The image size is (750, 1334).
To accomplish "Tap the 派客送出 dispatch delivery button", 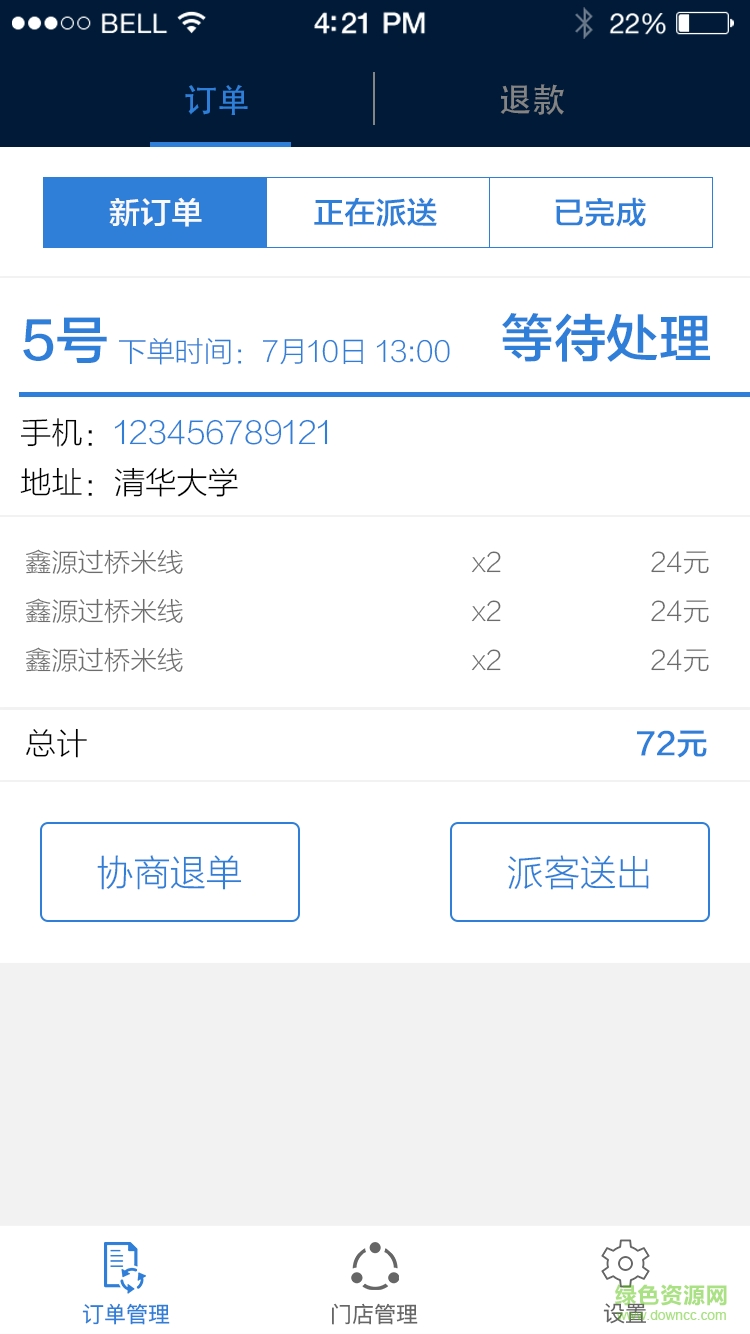I will click(579, 871).
